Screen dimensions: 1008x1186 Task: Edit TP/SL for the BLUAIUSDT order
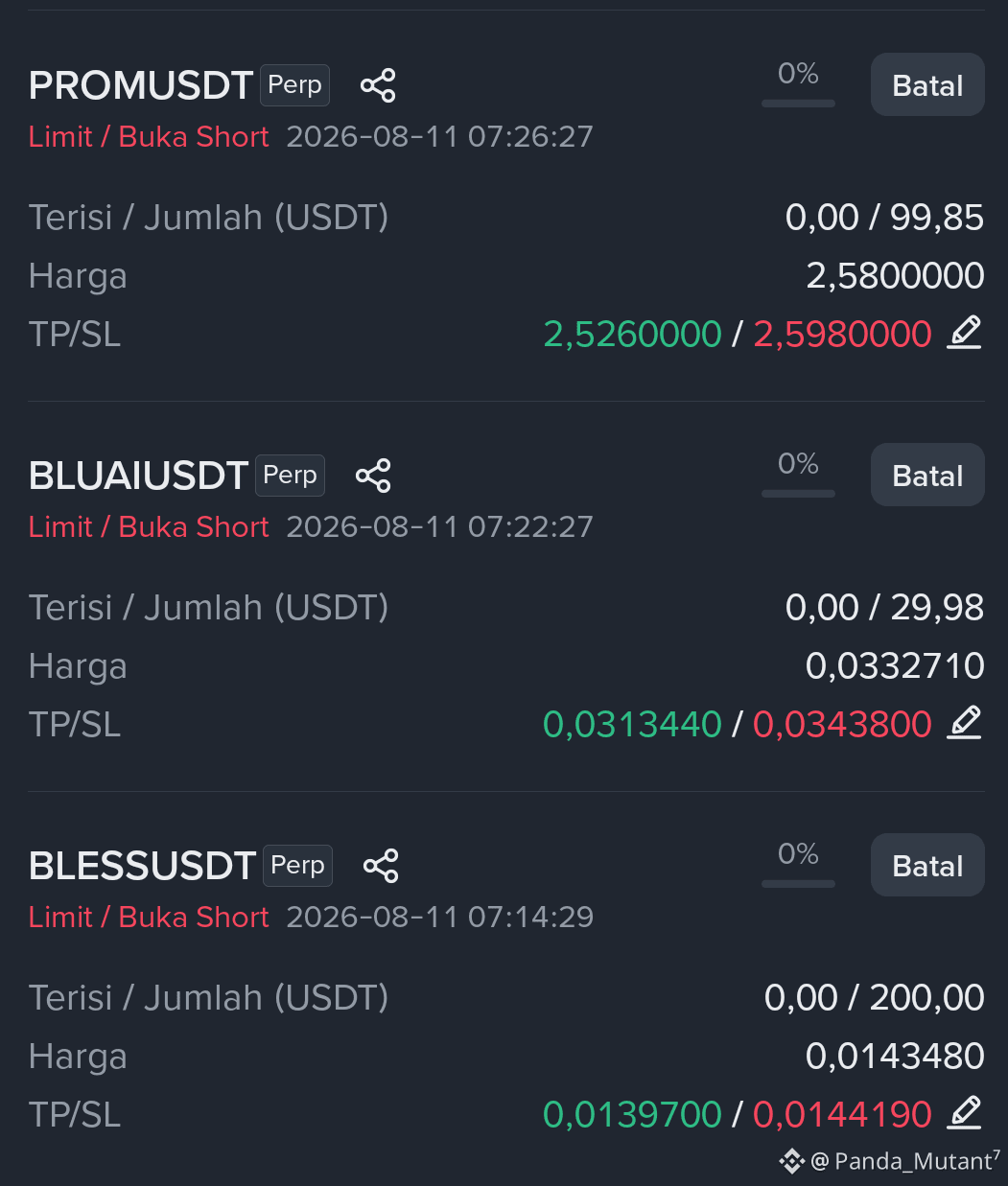tap(965, 723)
